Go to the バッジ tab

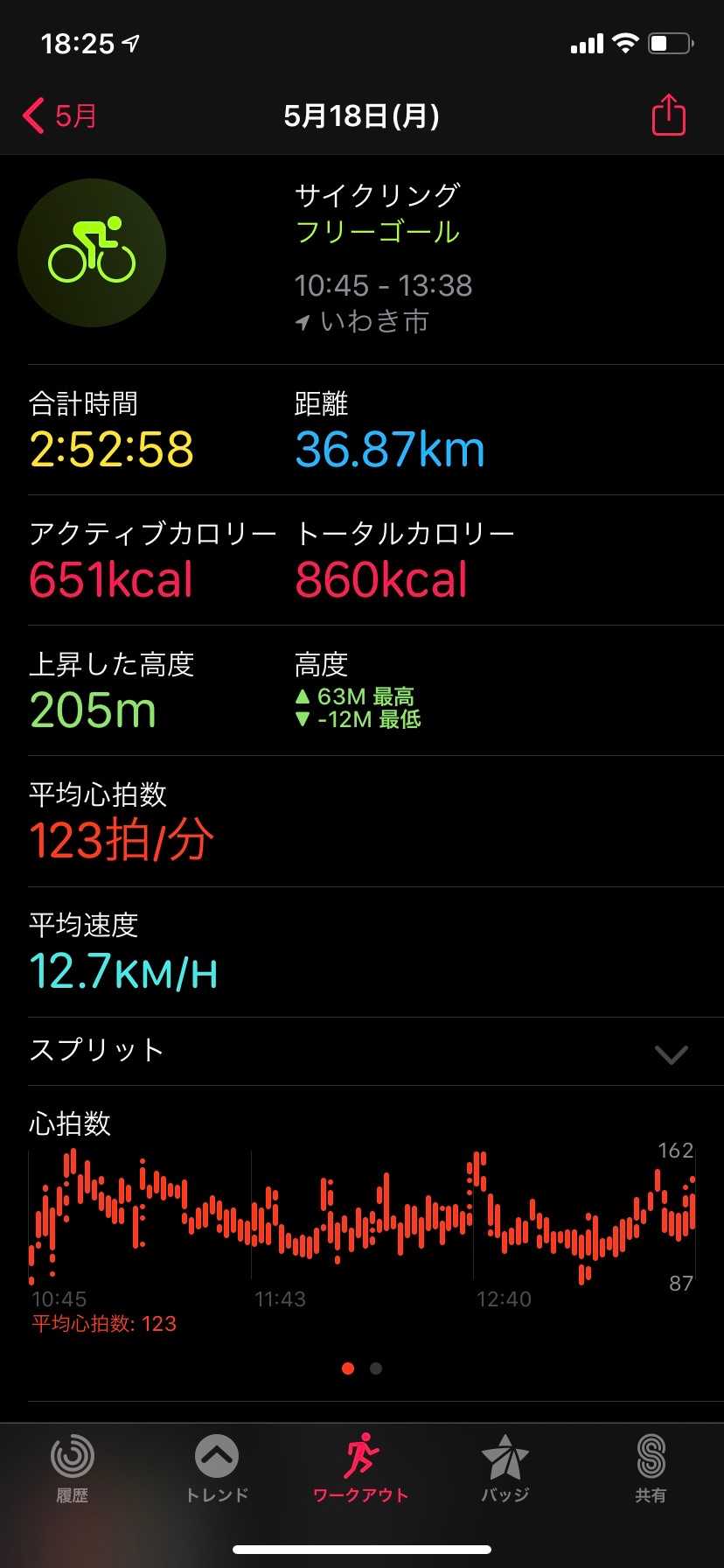[x=505, y=1468]
